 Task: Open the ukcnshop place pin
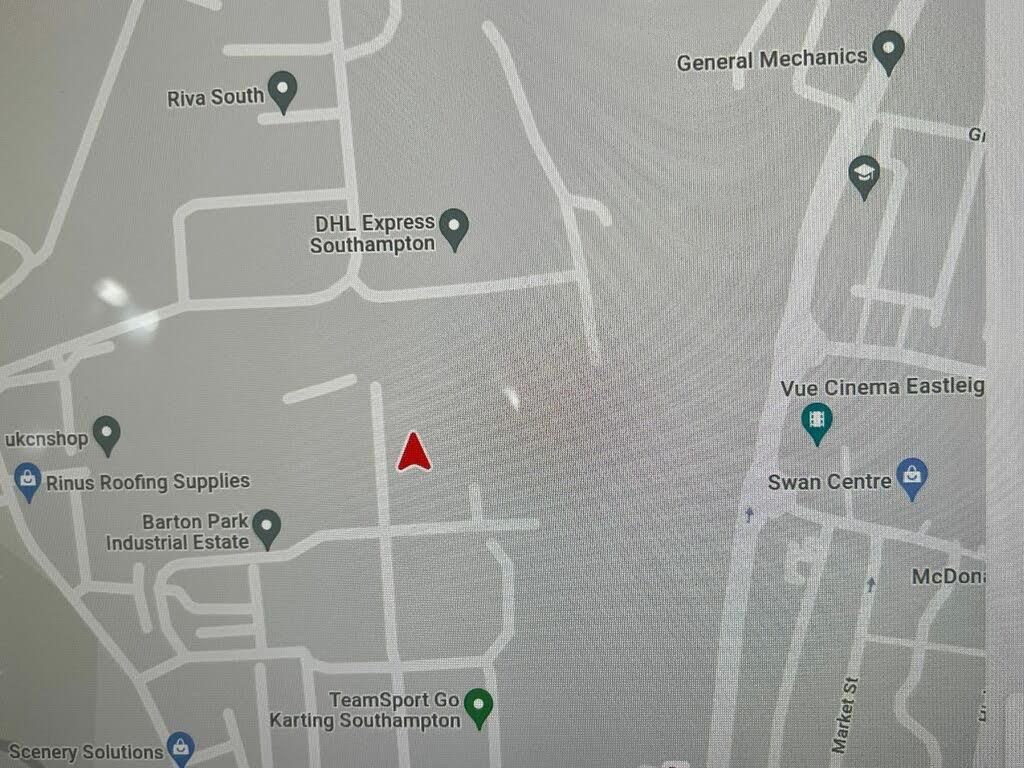(106, 434)
